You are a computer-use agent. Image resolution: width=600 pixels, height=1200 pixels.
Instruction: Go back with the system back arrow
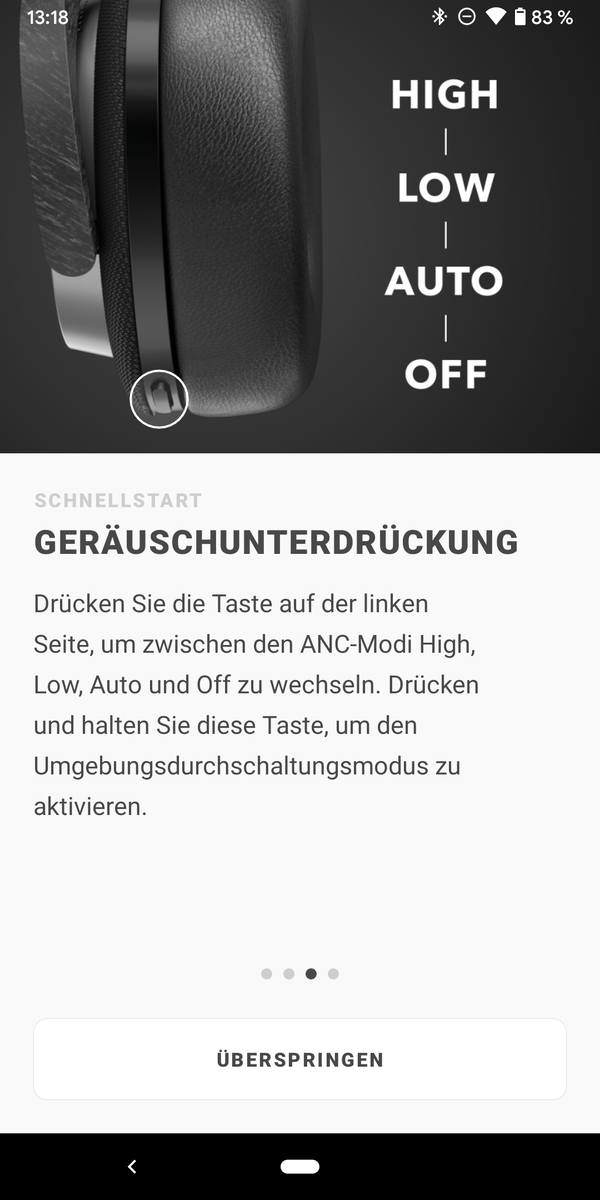[x=132, y=1166]
